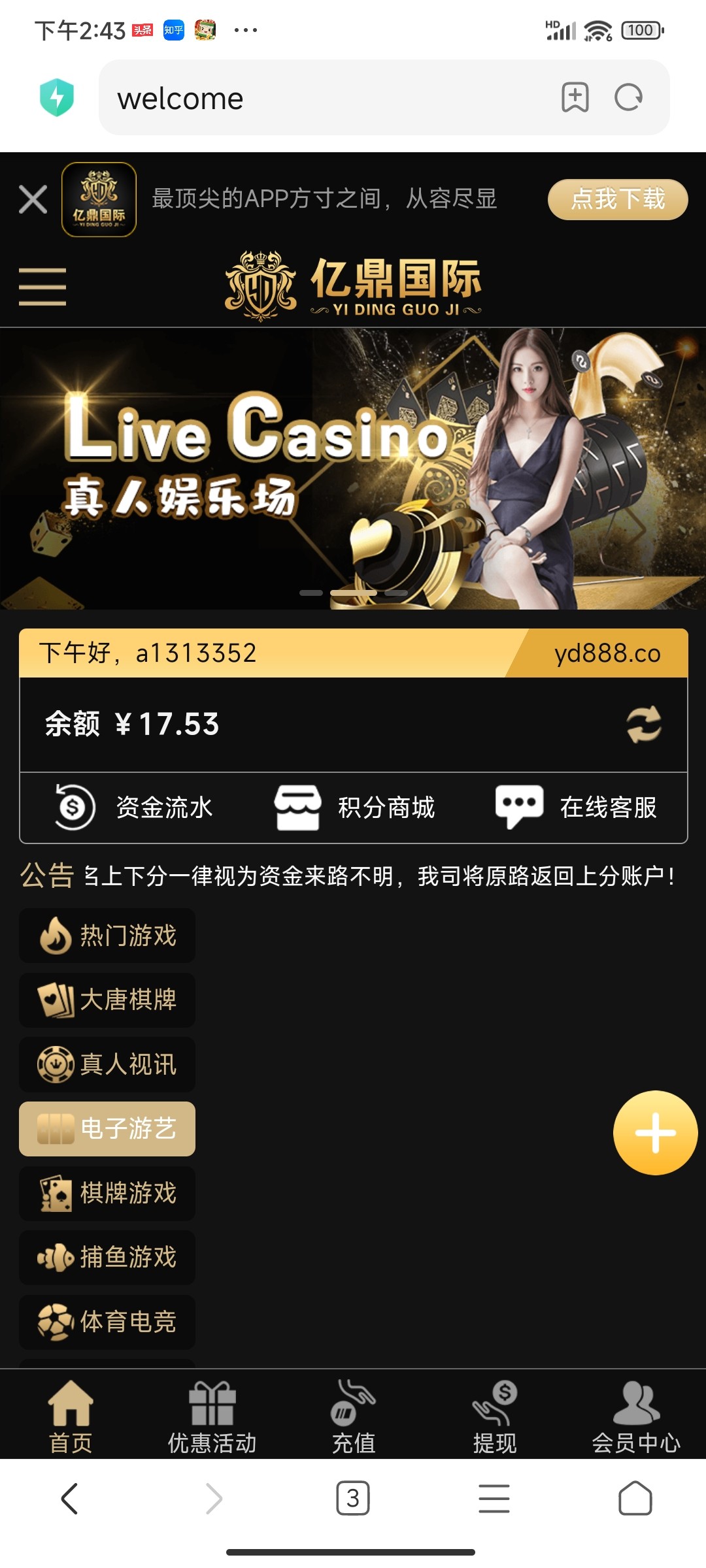
Task: Open 资金流水 transaction records
Action: 134,808
